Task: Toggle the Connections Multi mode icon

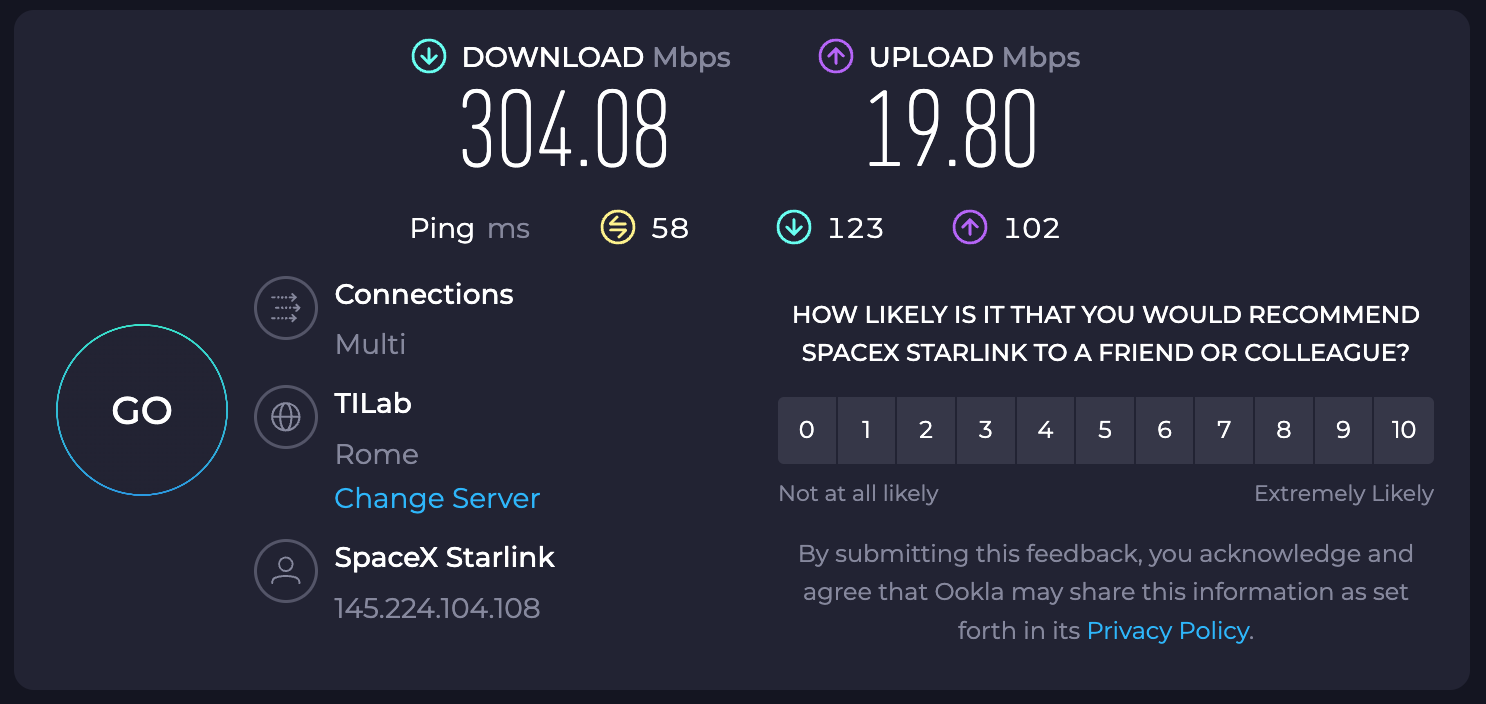Action: [x=286, y=307]
